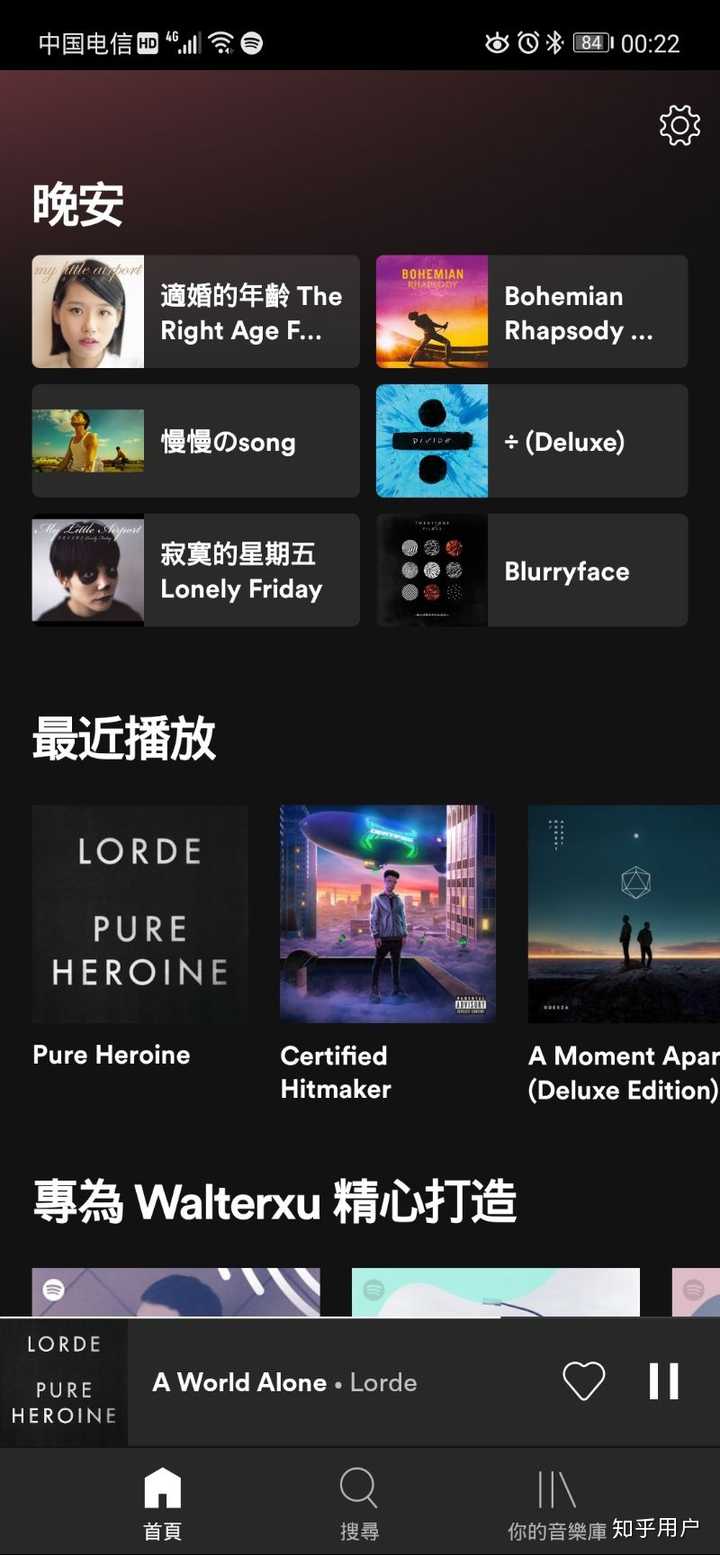Open the Certified Hitmaker album
The height and width of the screenshot is (1555, 720).
click(x=388, y=954)
